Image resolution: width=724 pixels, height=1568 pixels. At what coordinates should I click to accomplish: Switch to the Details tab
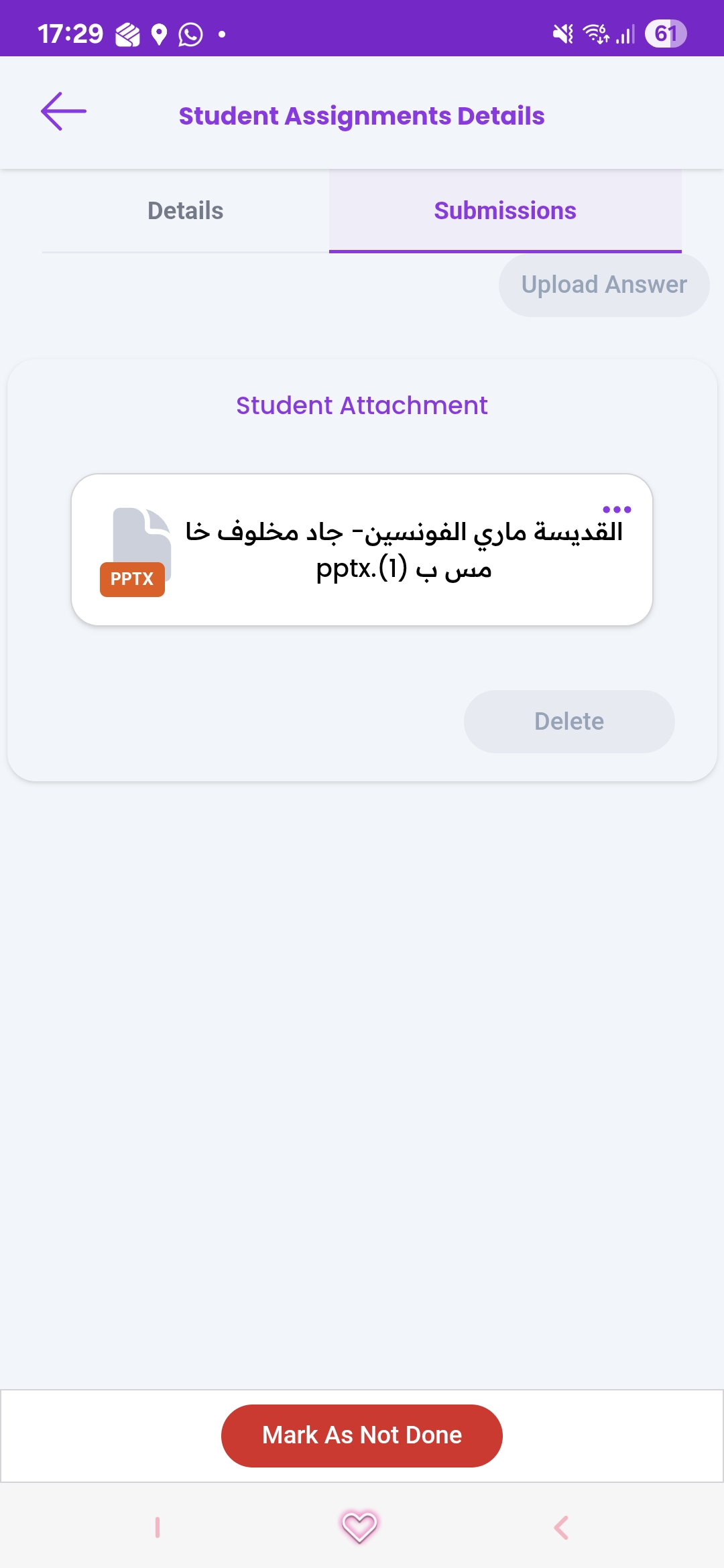click(x=185, y=210)
